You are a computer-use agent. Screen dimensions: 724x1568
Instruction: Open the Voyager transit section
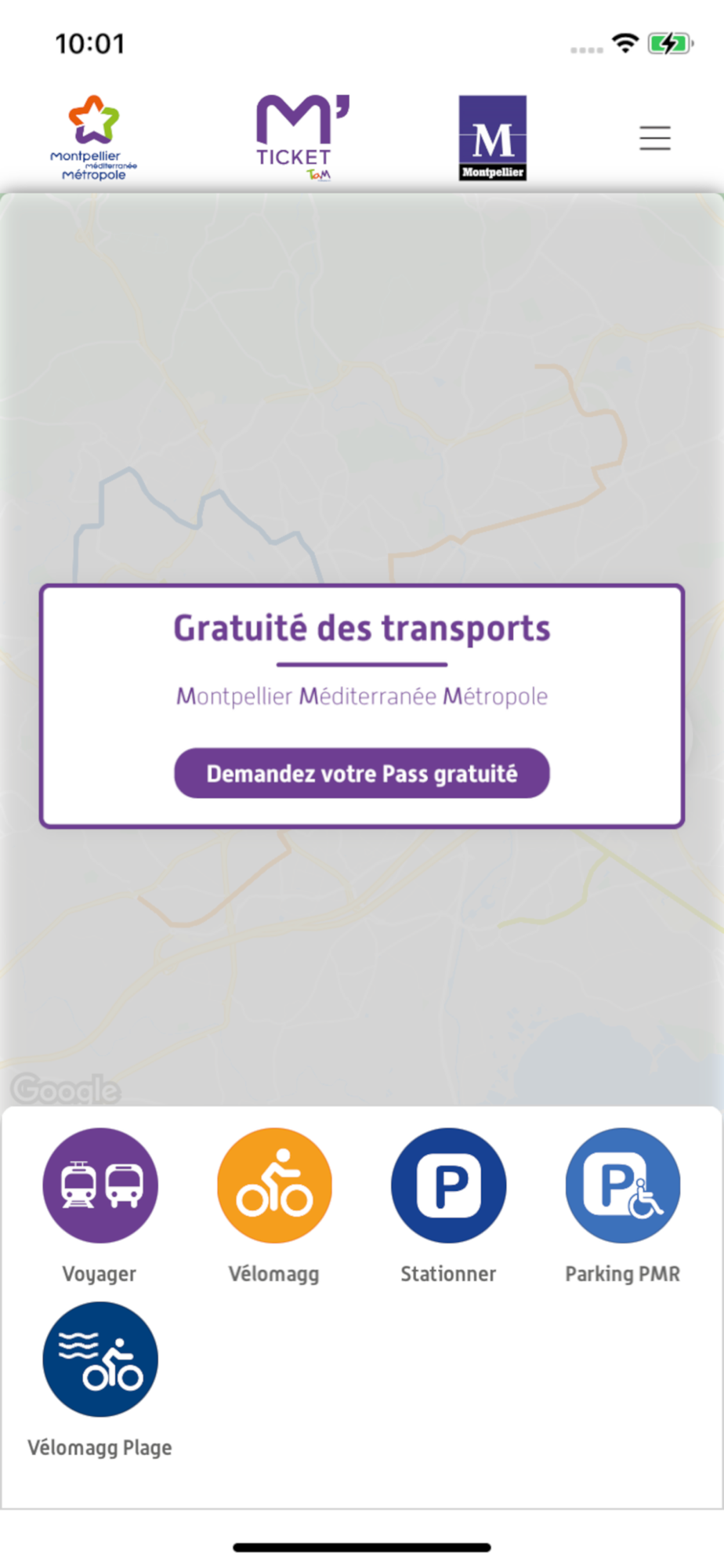coord(100,1185)
